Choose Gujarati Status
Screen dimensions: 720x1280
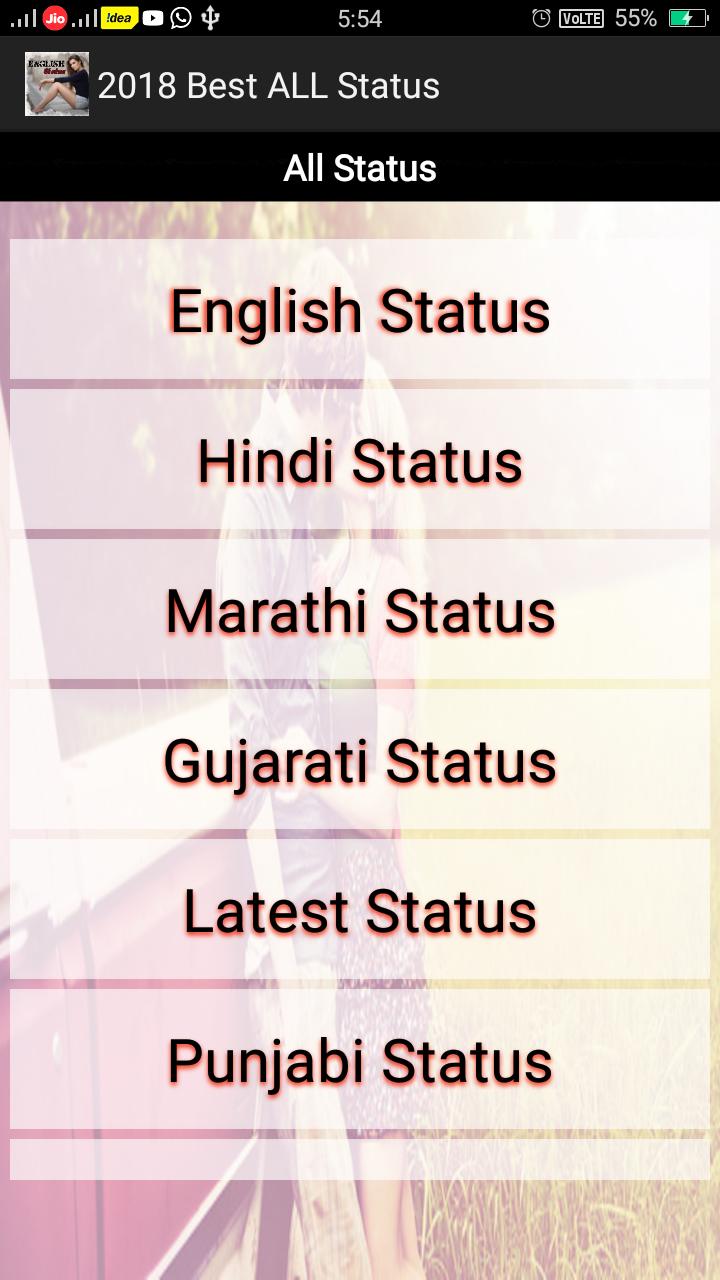click(x=360, y=760)
